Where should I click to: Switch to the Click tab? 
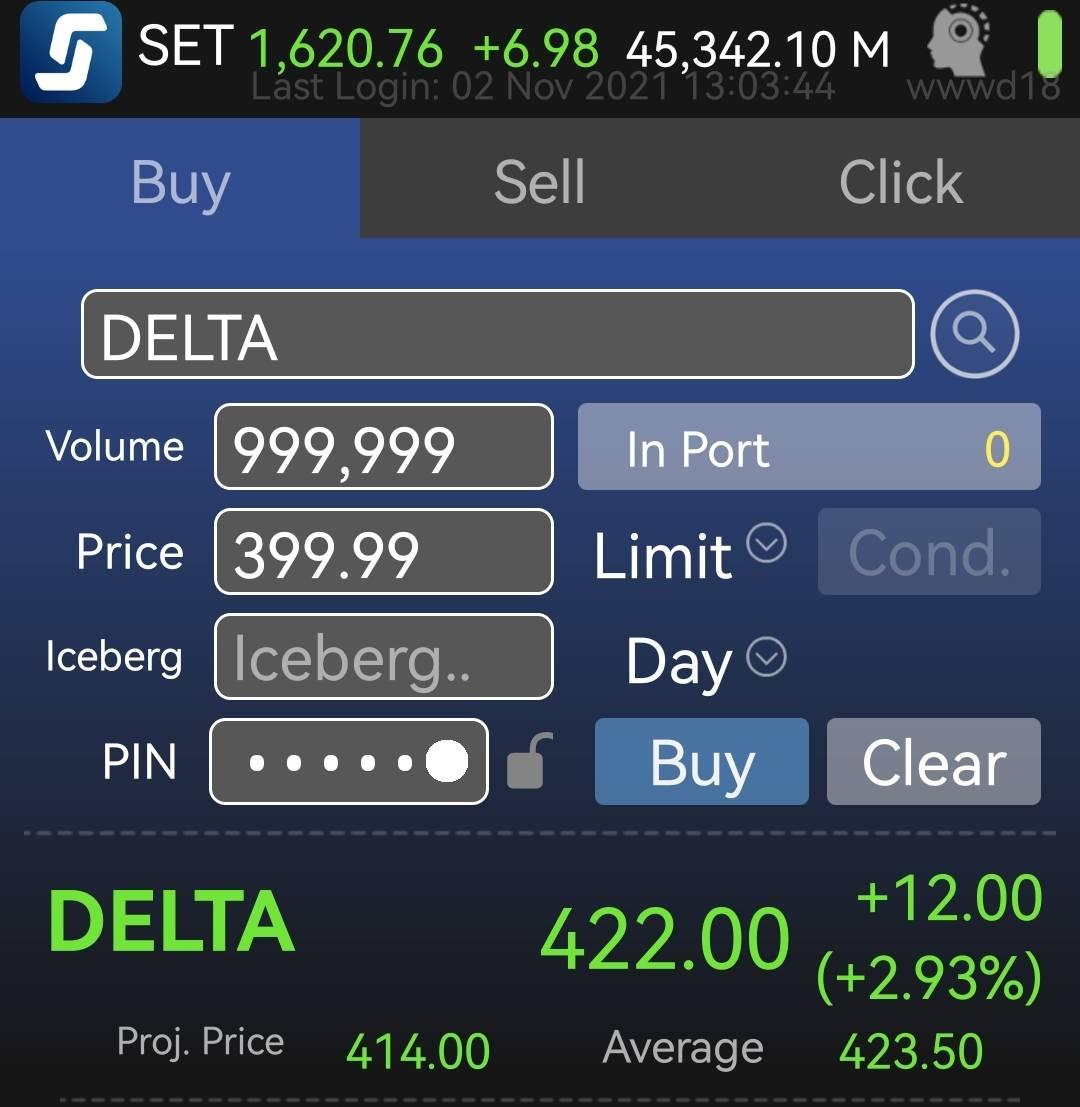(900, 182)
